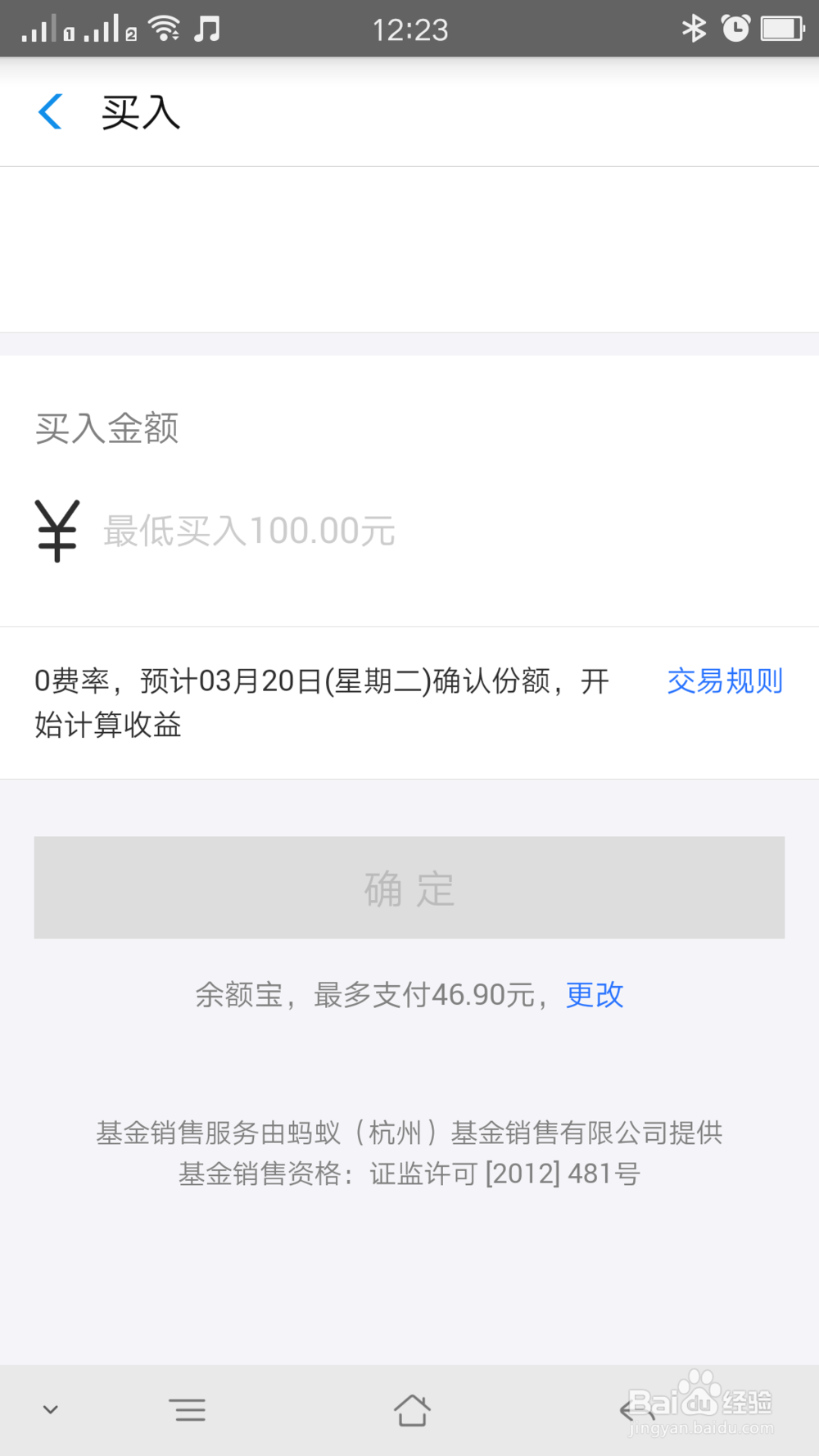The width and height of the screenshot is (819, 1456).
Task: Tap the alarm clock status bar icon
Action: tap(735, 28)
